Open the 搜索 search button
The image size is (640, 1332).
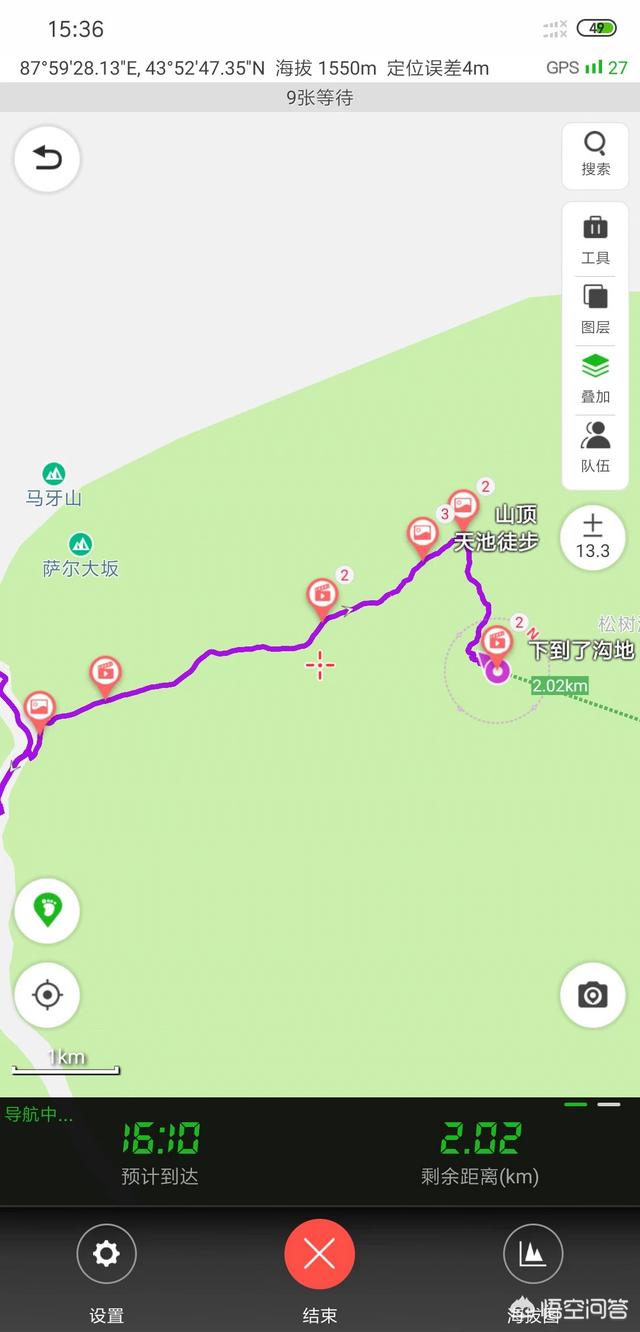pyautogui.click(x=595, y=153)
